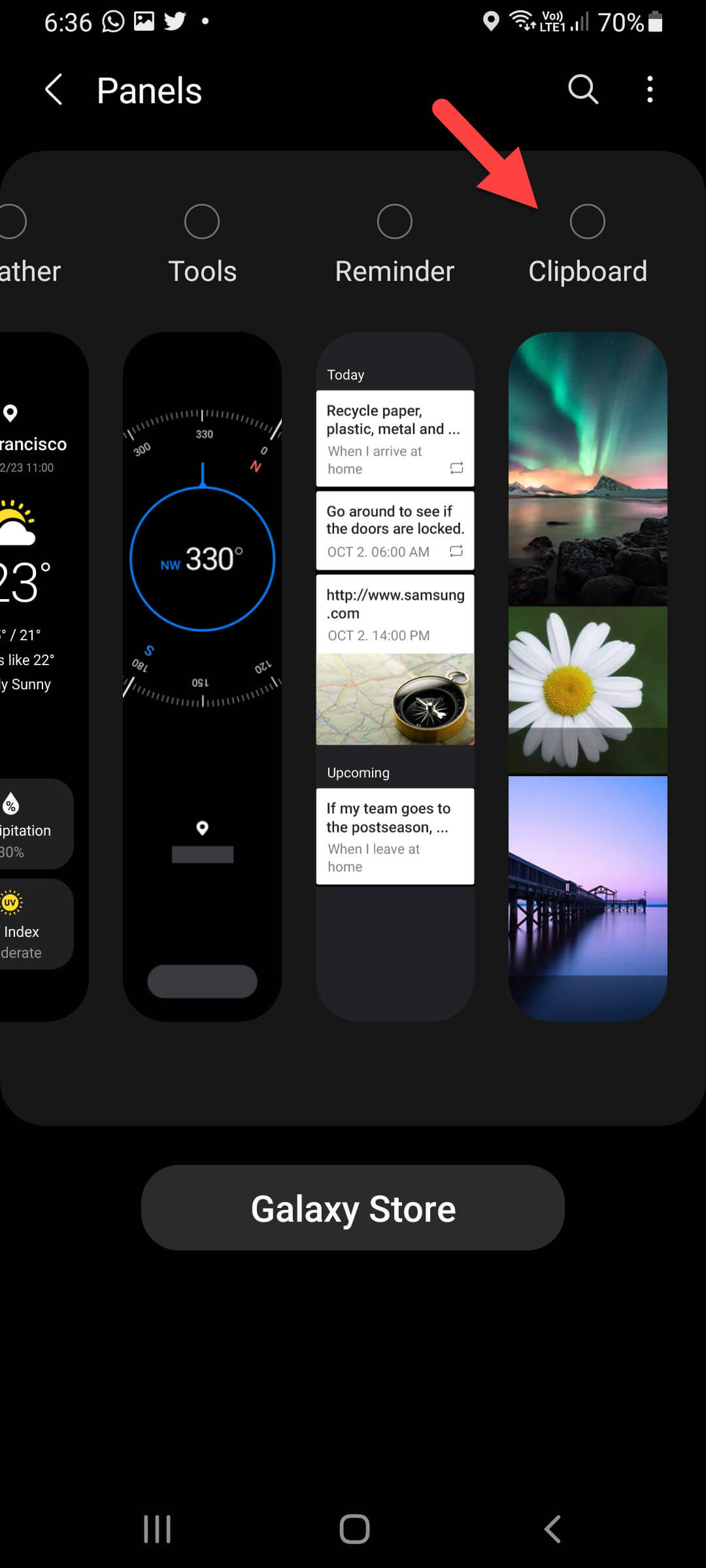
Task: Tap the Clipboard panel preview
Action: pyautogui.click(x=587, y=676)
